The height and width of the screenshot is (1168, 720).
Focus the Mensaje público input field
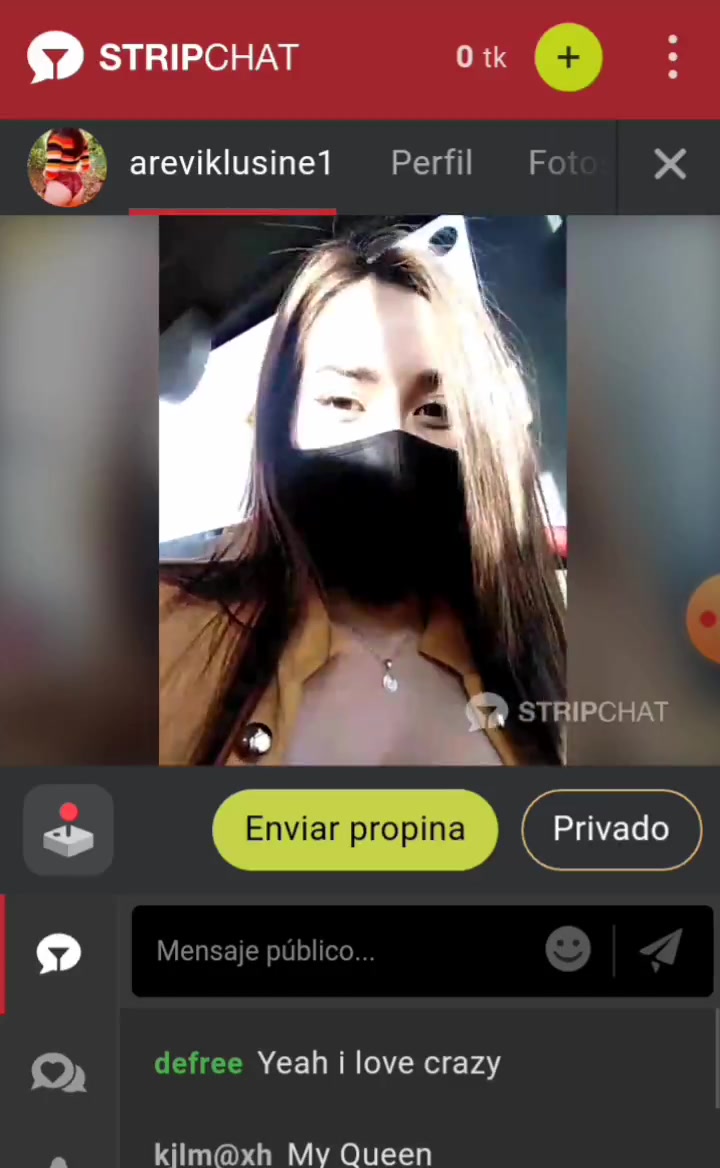340,951
